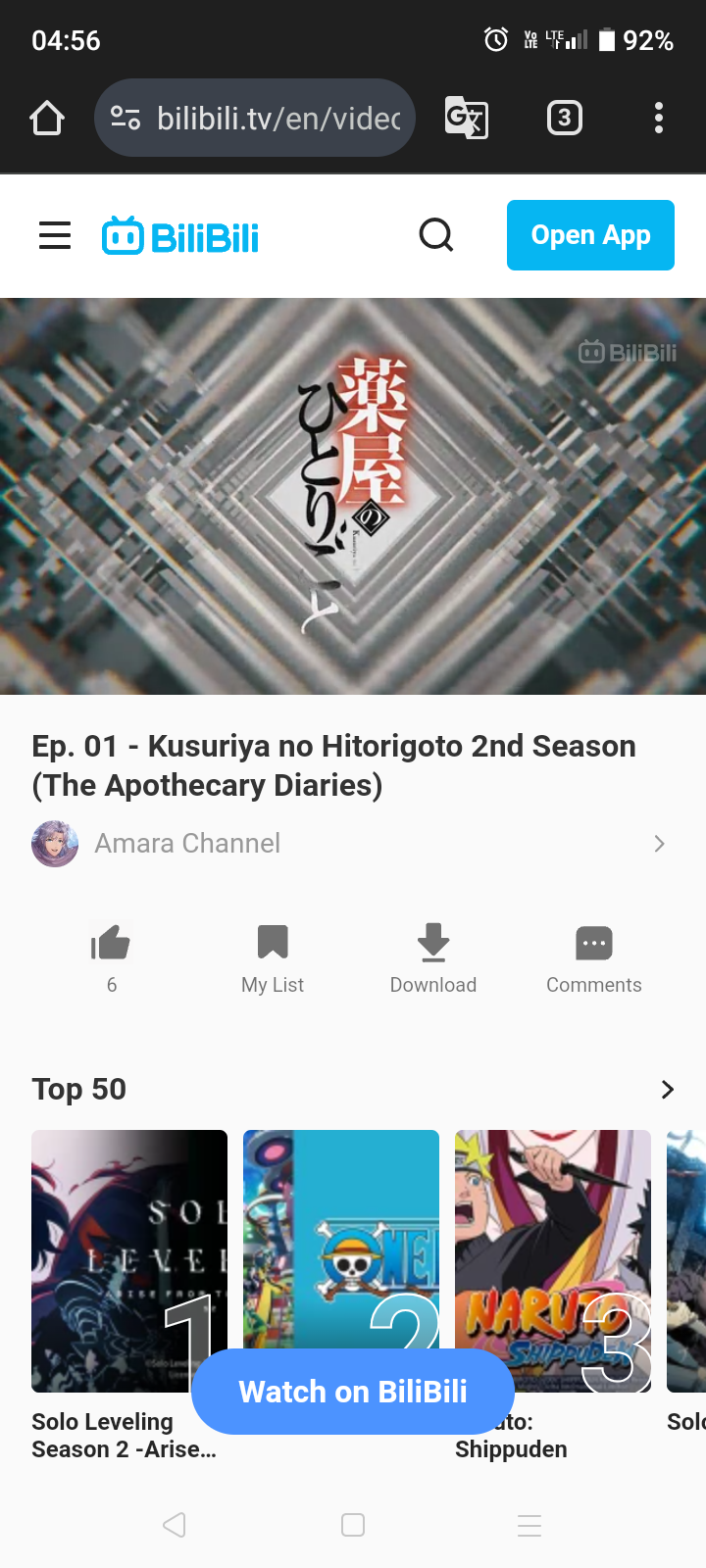This screenshot has height=1568, width=706.
Task: Open the One Piece ranked card
Action: [x=341, y=1235]
